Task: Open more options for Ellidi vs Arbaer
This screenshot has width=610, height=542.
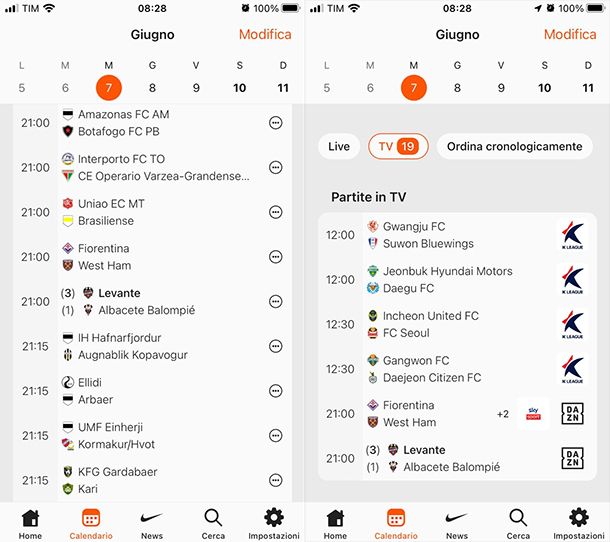Action: coord(276,391)
